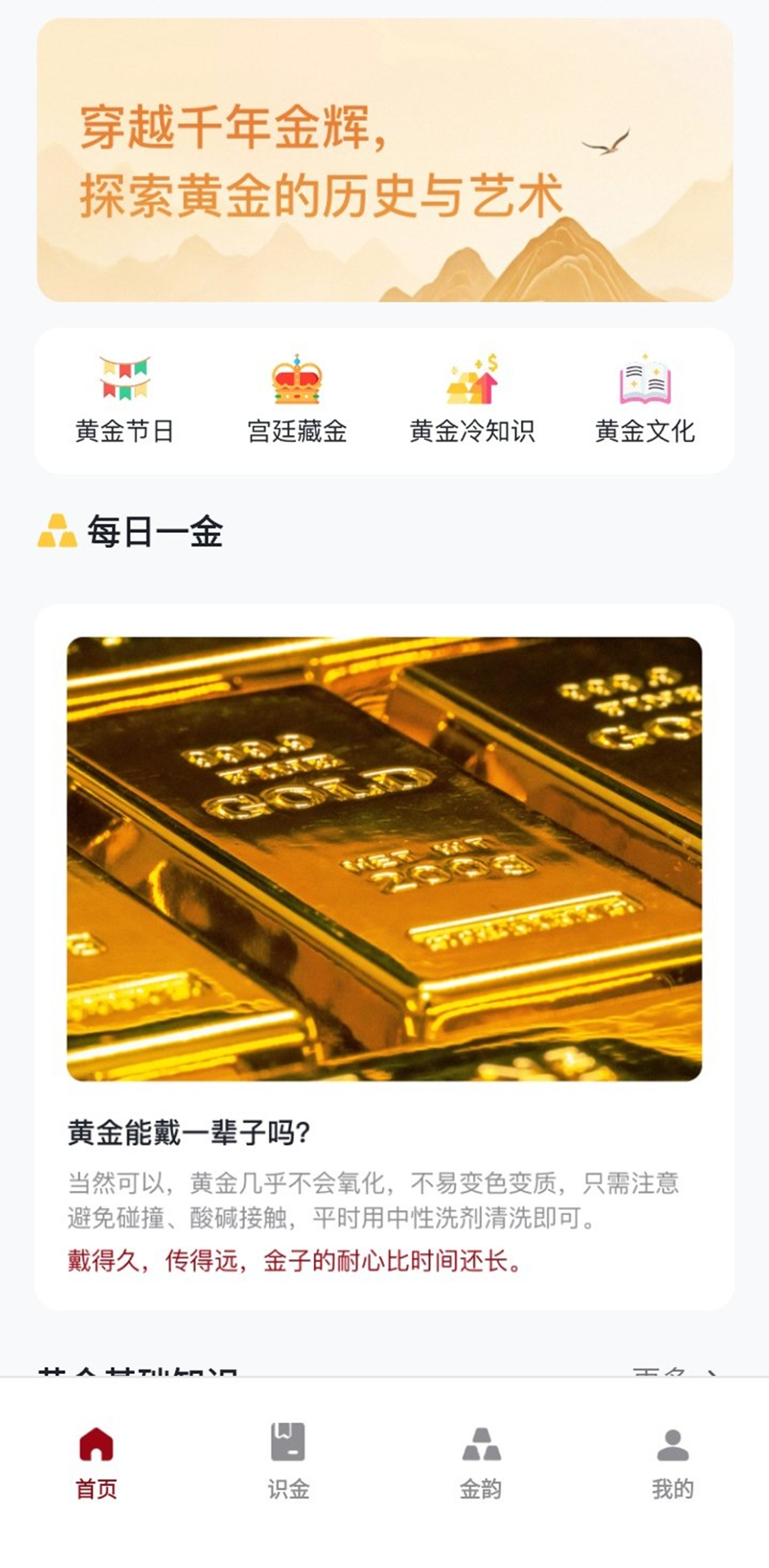
Task: Open the 黄金冷知识 category
Action: (472, 400)
